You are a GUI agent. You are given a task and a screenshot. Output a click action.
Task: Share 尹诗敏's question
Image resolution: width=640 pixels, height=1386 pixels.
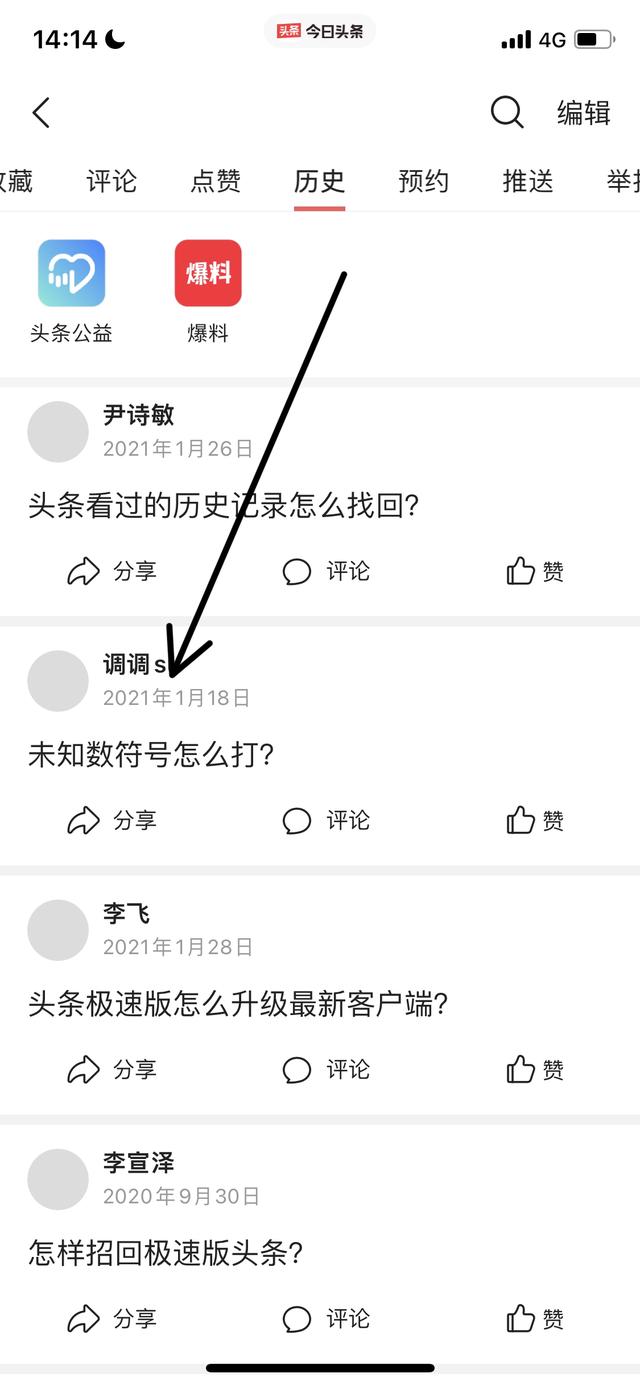point(112,571)
